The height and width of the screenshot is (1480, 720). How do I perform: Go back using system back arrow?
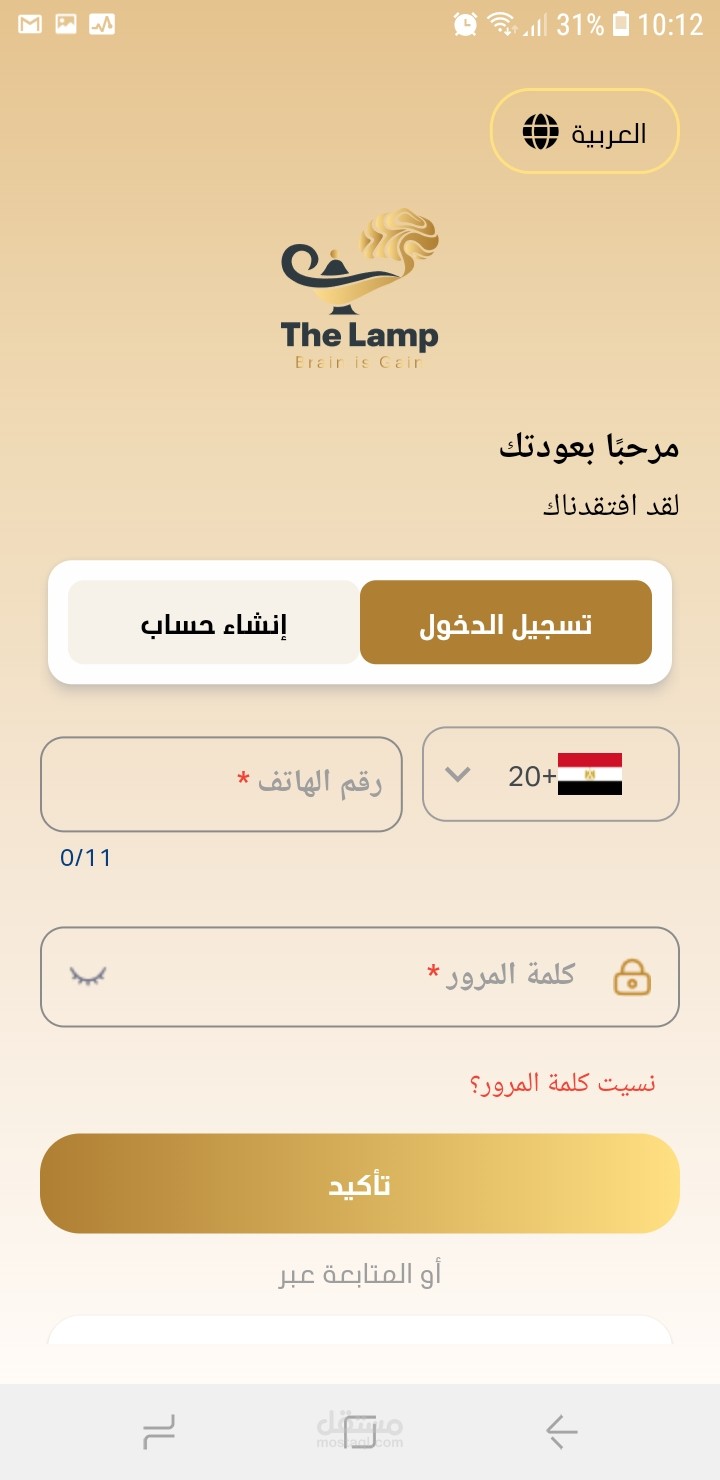562,1432
